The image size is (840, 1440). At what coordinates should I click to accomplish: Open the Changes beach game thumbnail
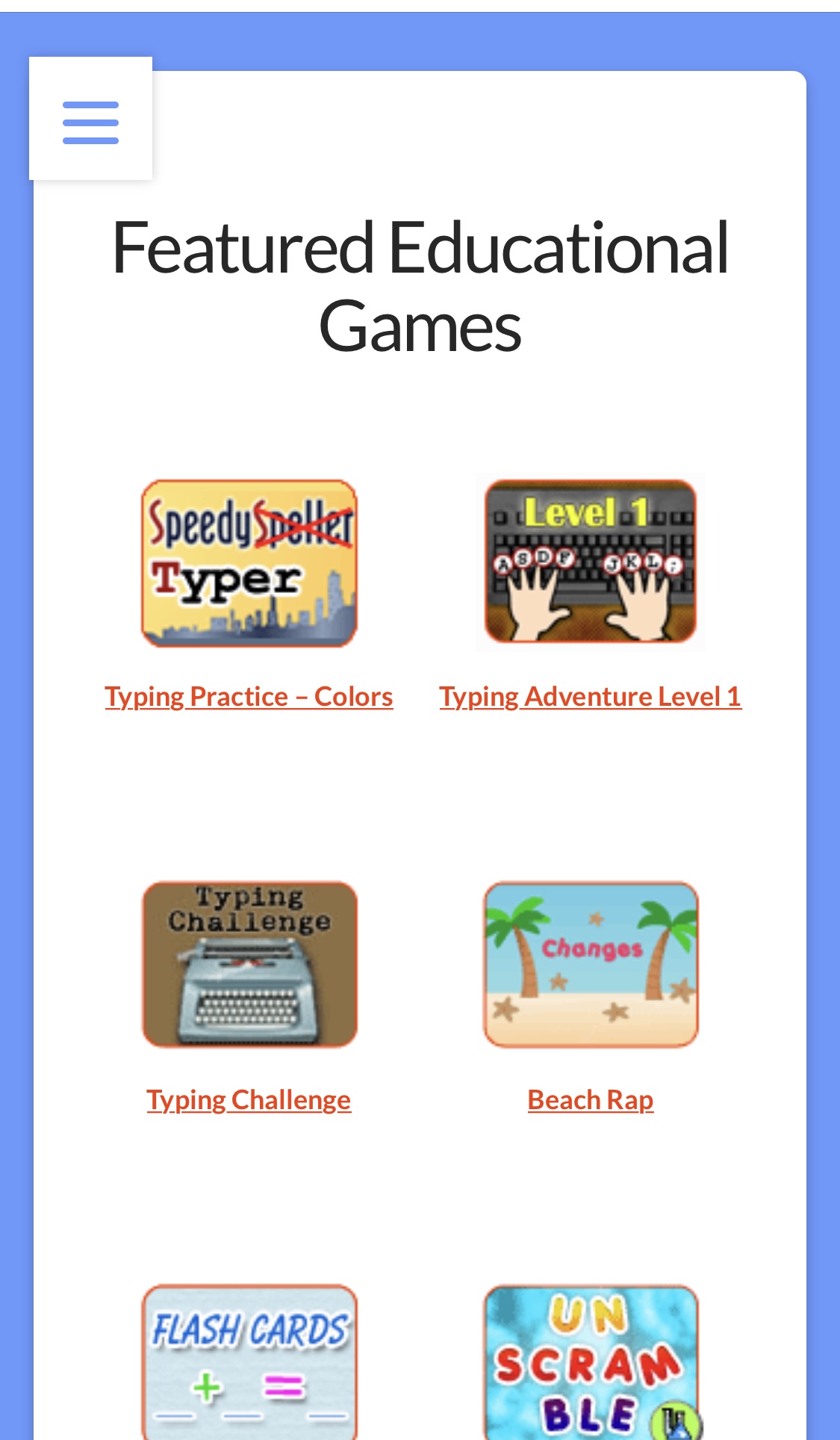pyautogui.click(x=591, y=964)
